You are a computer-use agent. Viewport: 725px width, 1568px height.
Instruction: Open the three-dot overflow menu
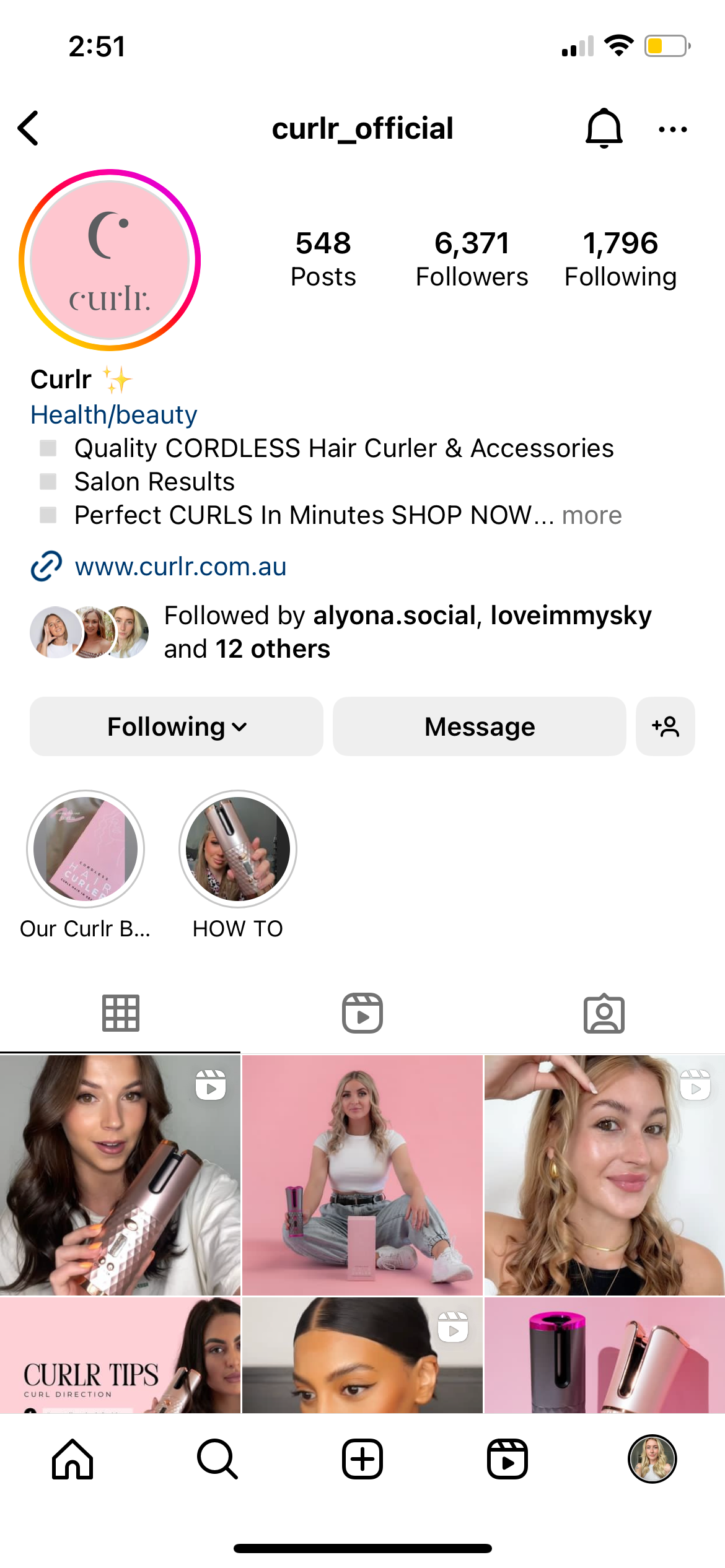coord(672,129)
